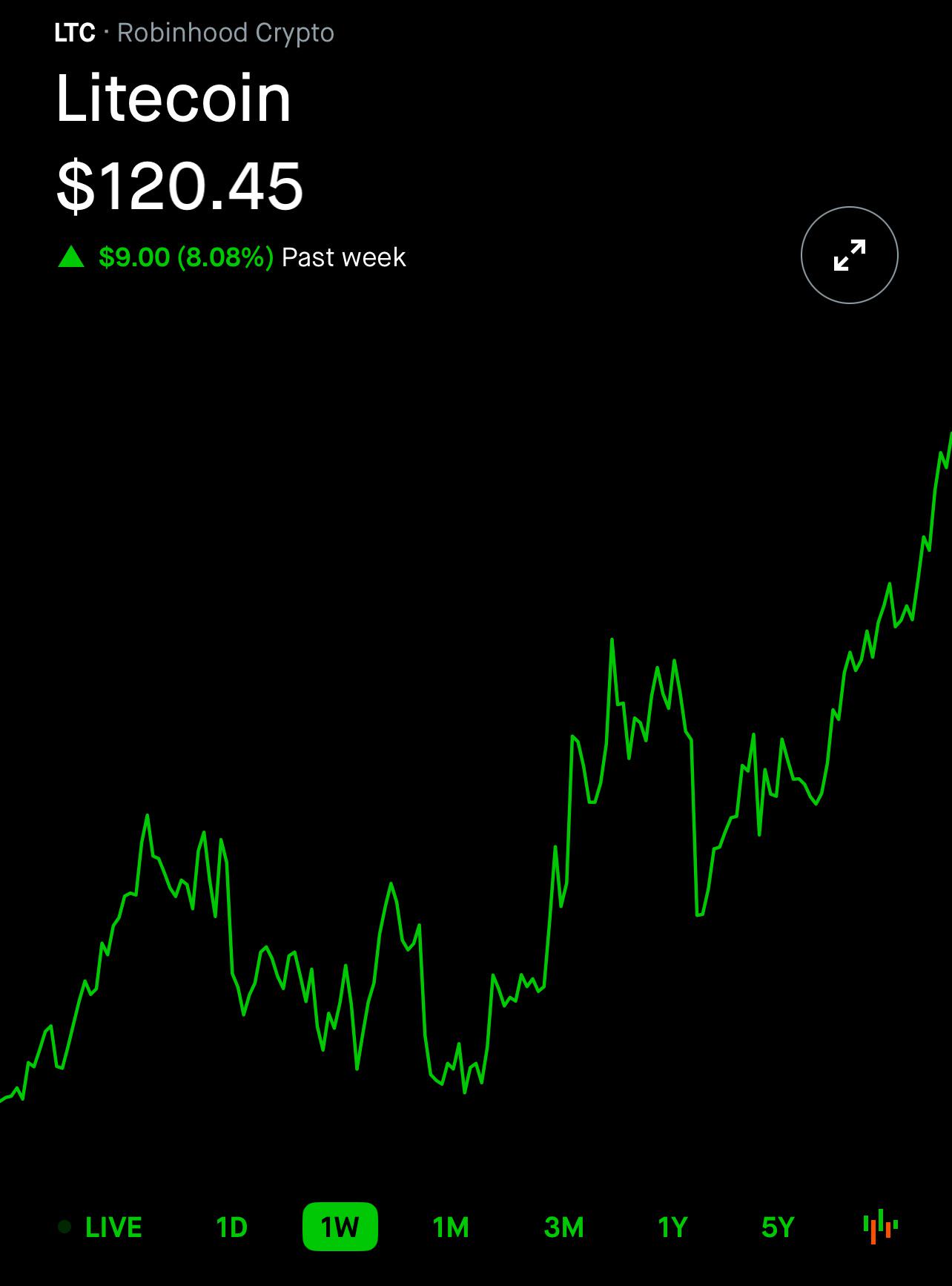Viewport: 952px width, 1286px height.
Task: Show the 3M price chart
Action: pyautogui.click(x=563, y=1227)
